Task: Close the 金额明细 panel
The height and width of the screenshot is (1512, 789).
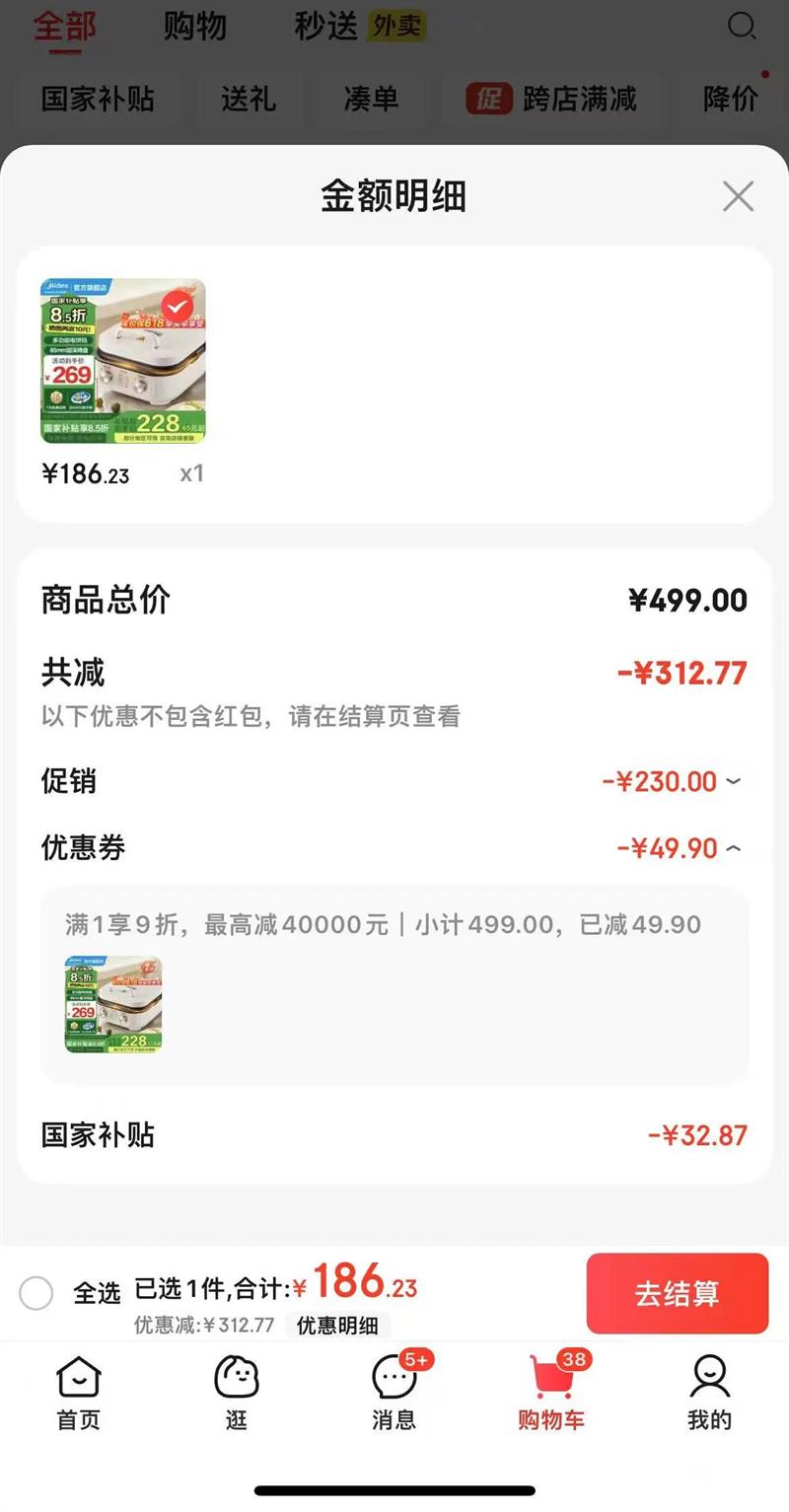Action: tap(738, 196)
